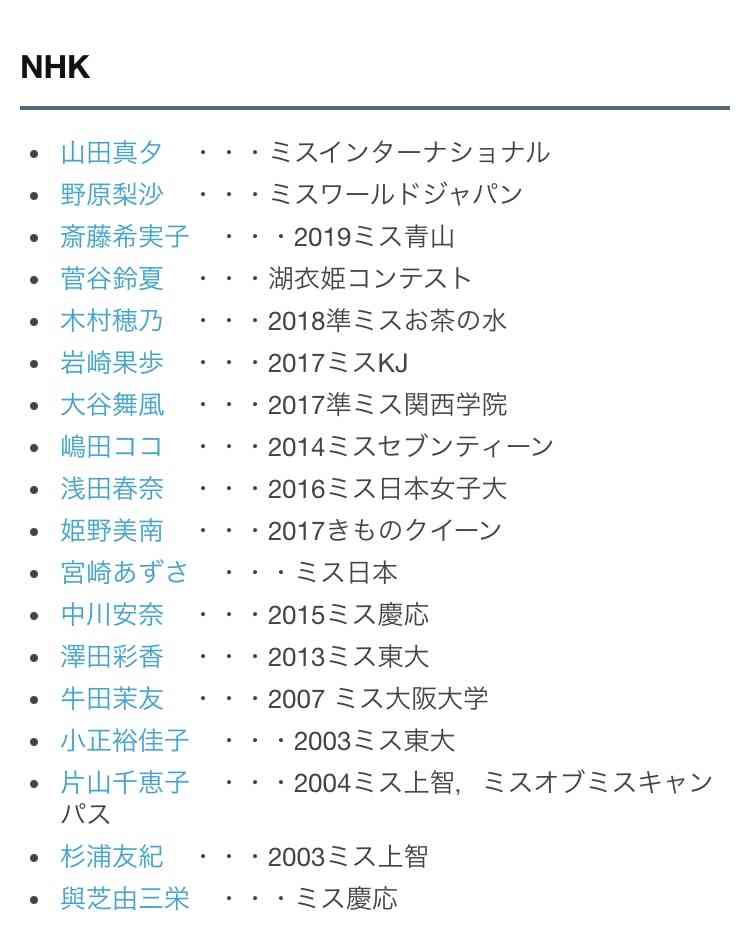750x949 pixels.
Task: Tap the 與芝由三栄 link
Action: [124, 899]
